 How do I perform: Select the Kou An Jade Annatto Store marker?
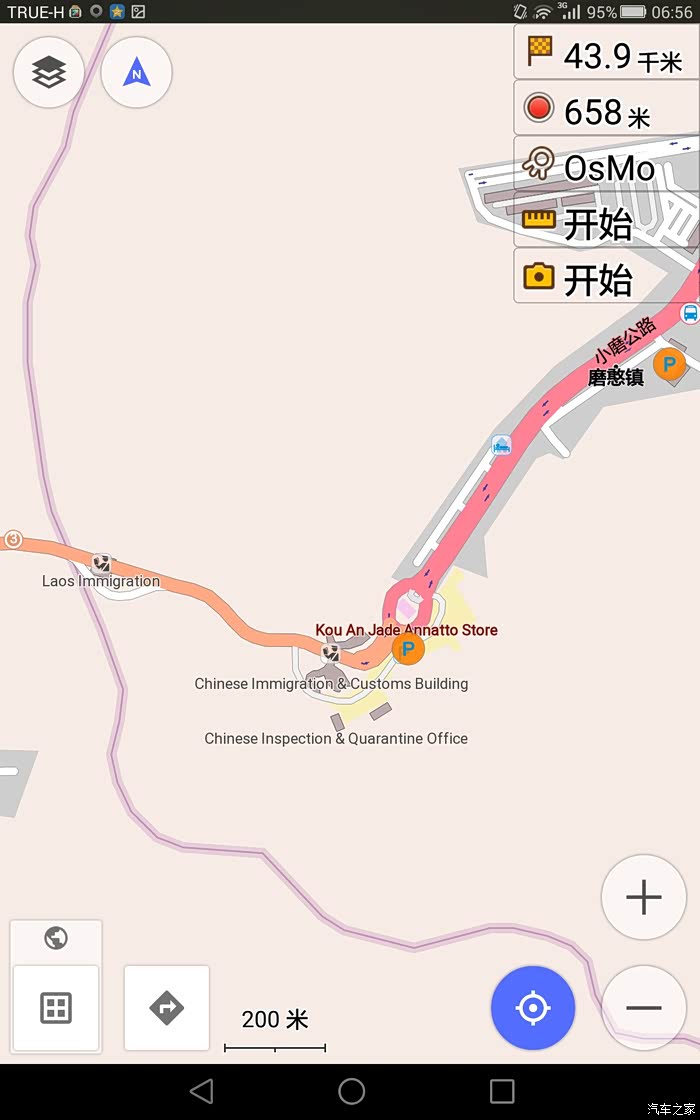click(407, 607)
